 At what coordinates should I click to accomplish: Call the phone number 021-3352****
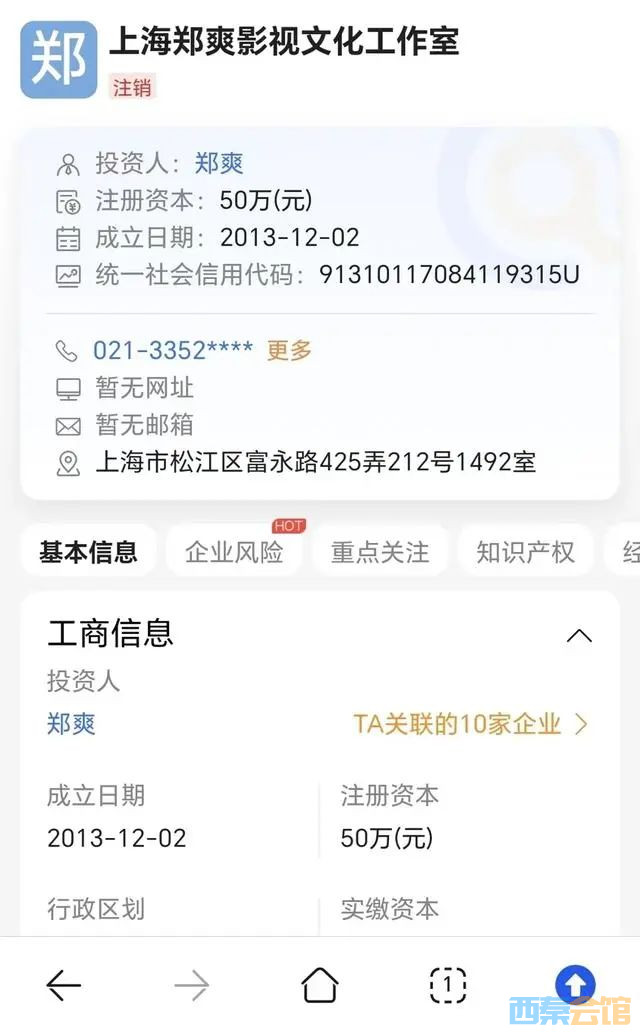pyautogui.click(x=172, y=350)
